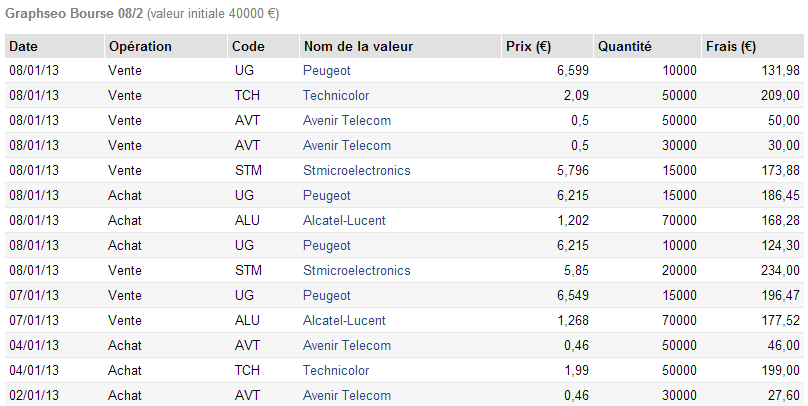Open Avenir Telecom link dated 02/01/13
The width and height of the screenshot is (808, 406).
coord(347,396)
